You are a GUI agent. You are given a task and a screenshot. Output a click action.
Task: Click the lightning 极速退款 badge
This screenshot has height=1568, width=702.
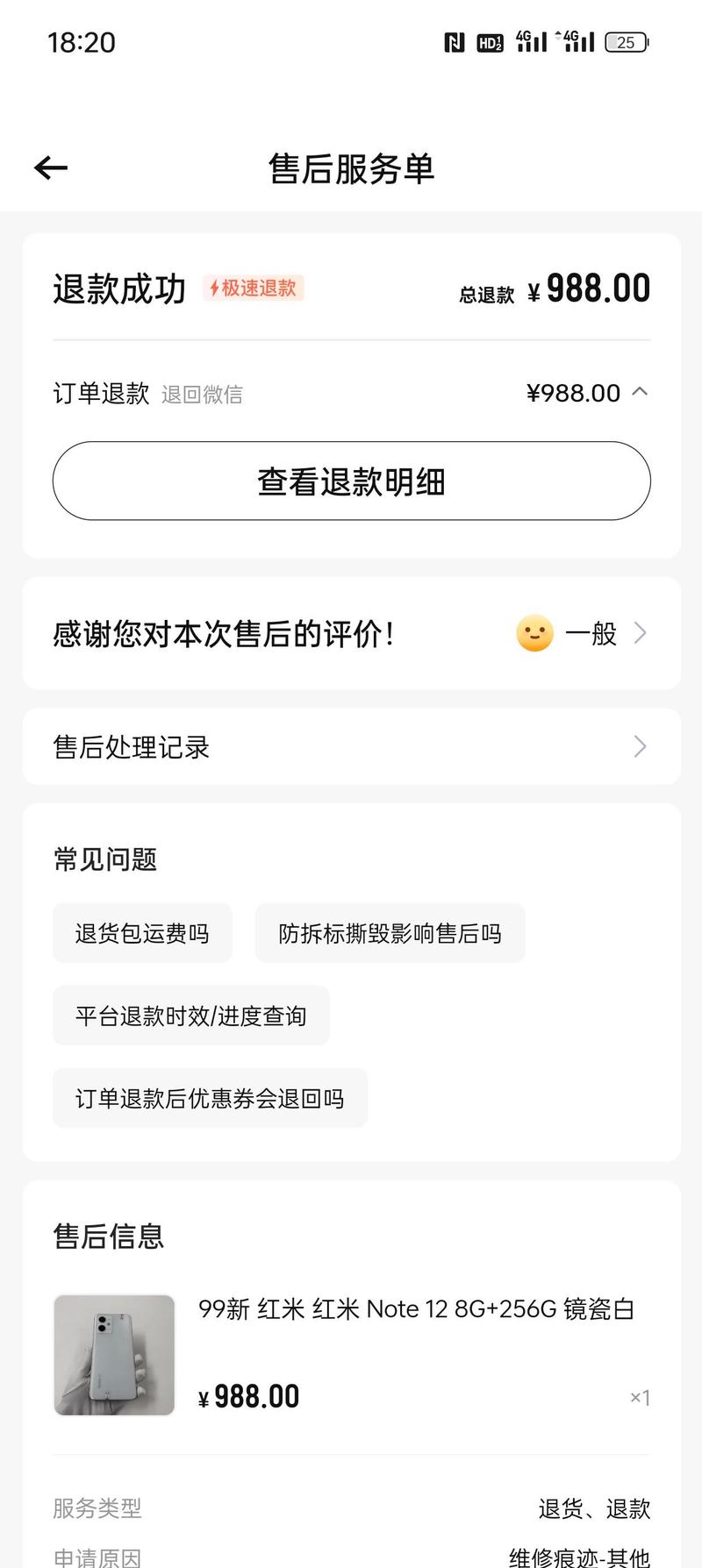pos(253,289)
